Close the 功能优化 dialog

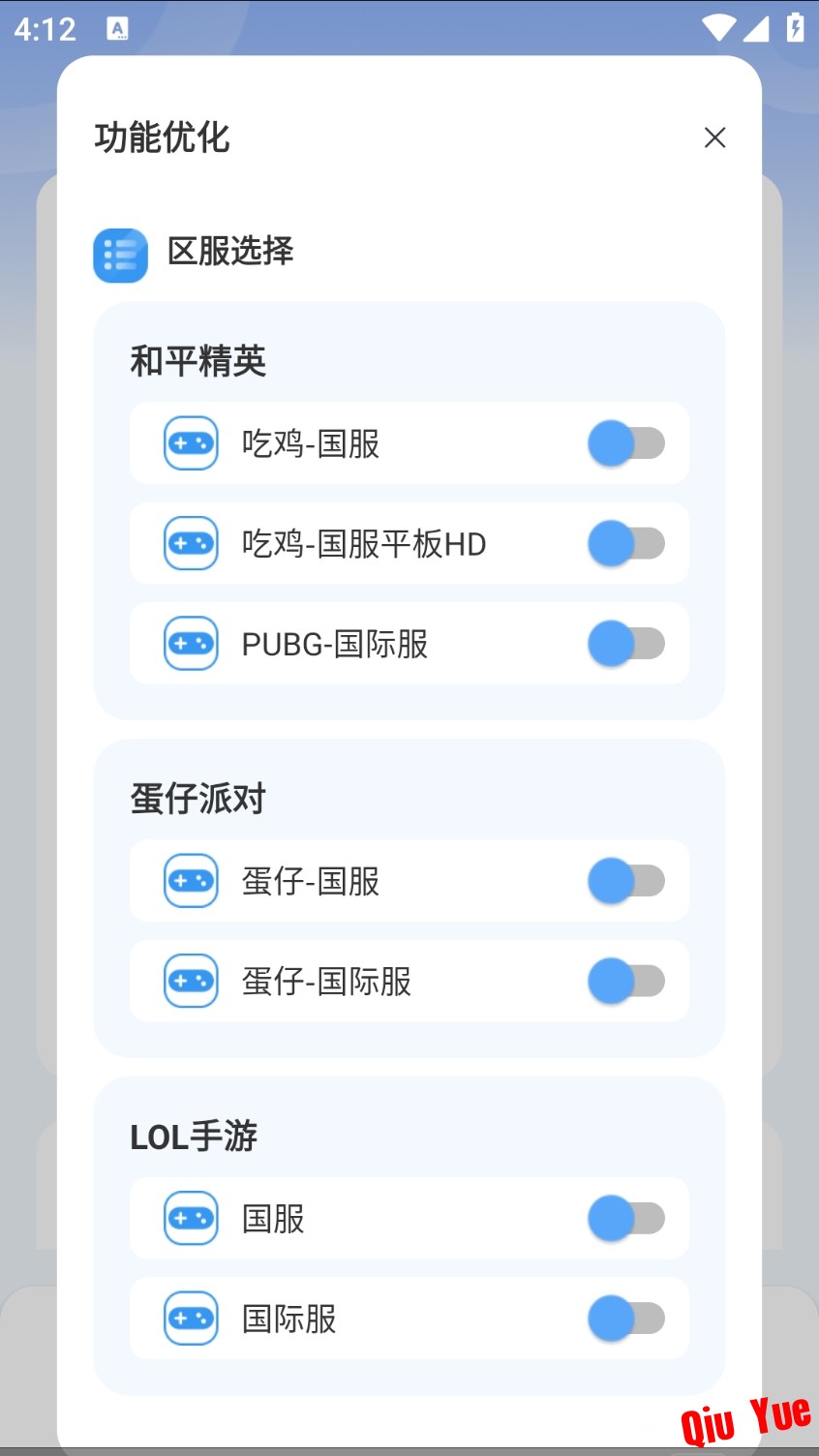714,137
